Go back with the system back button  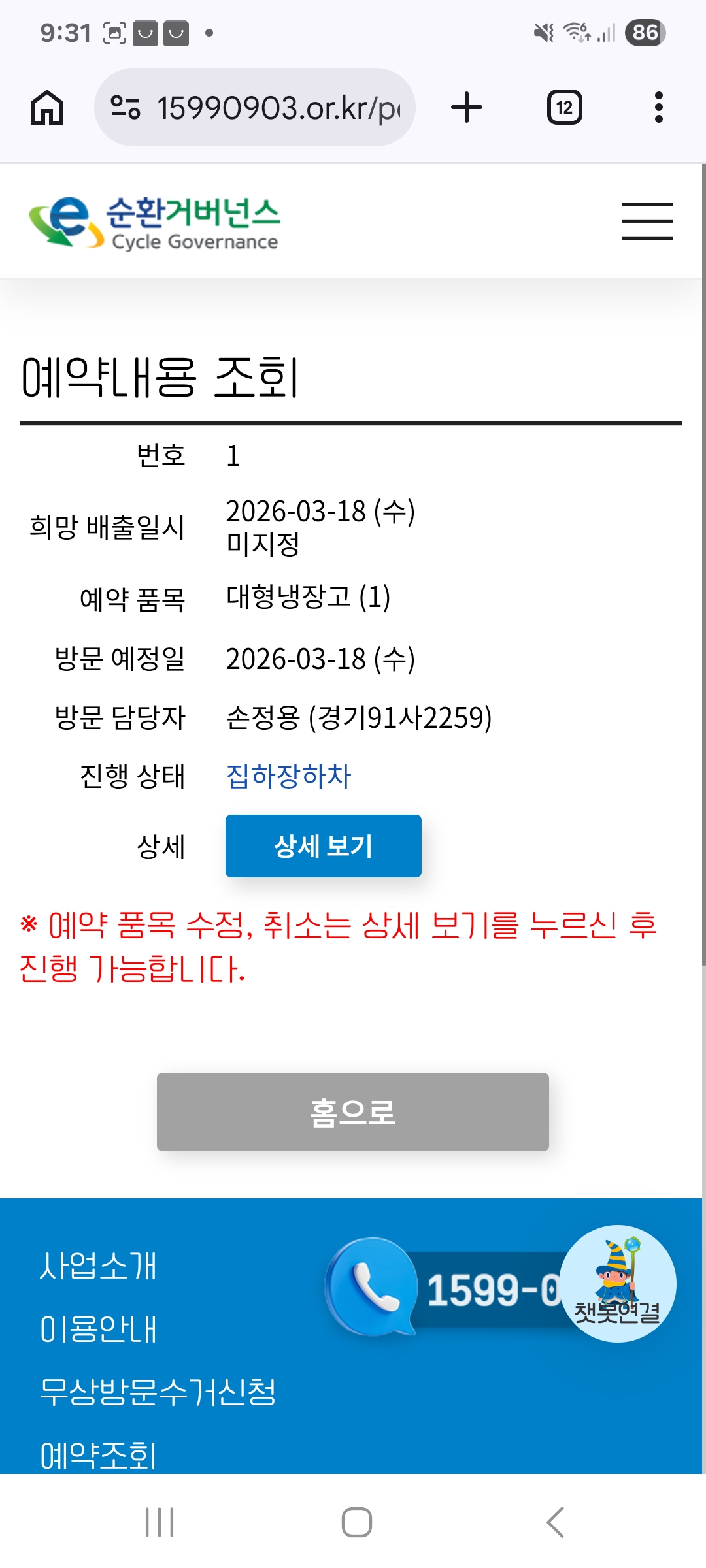pyautogui.click(x=555, y=1522)
